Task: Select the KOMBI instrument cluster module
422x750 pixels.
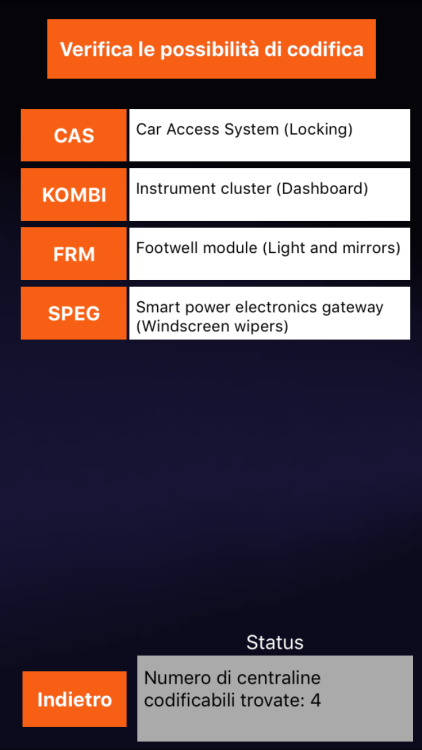Action: click(x=74, y=195)
